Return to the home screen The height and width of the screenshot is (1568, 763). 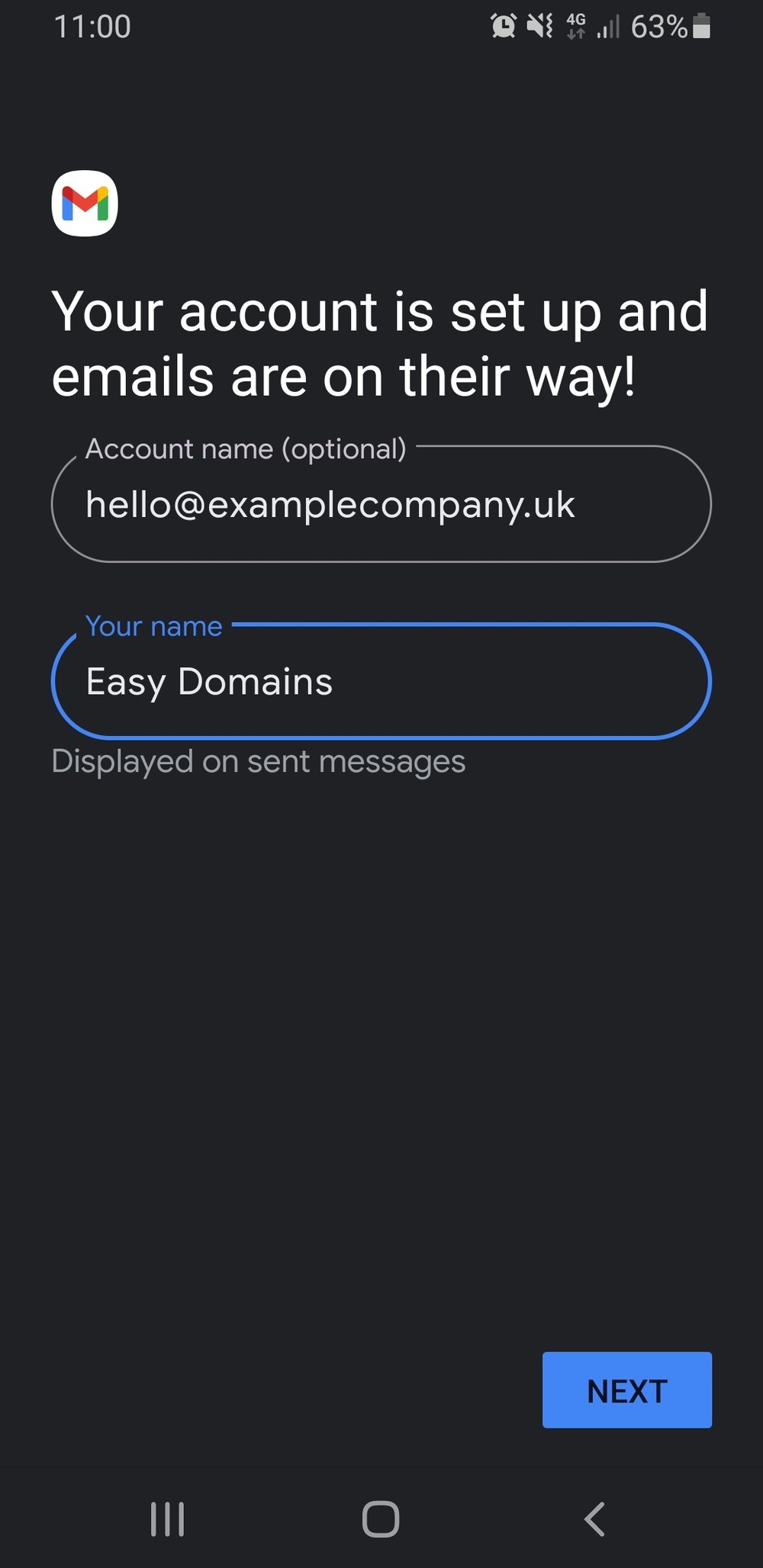pyautogui.click(x=381, y=1518)
